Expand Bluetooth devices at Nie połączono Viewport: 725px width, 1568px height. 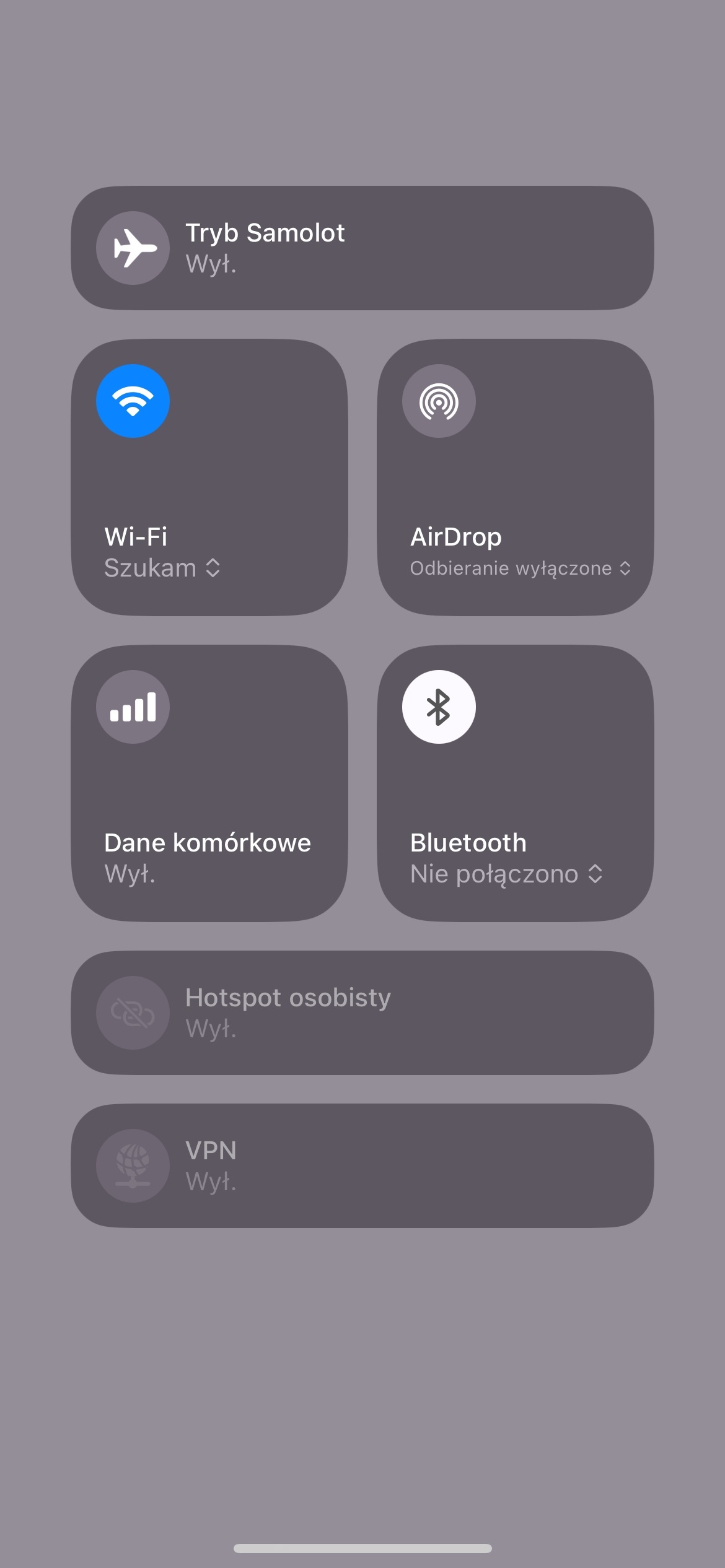[506, 874]
